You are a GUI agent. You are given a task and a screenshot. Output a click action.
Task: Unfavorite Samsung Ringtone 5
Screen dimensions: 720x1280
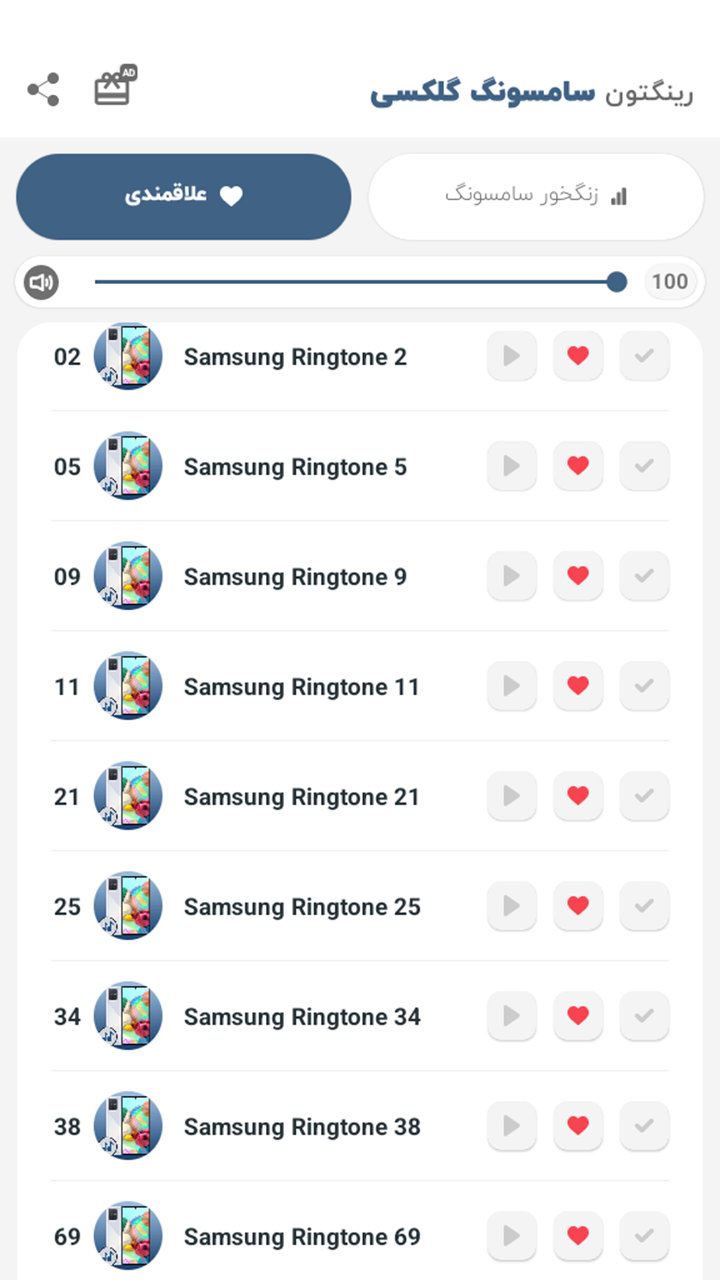pos(578,466)
